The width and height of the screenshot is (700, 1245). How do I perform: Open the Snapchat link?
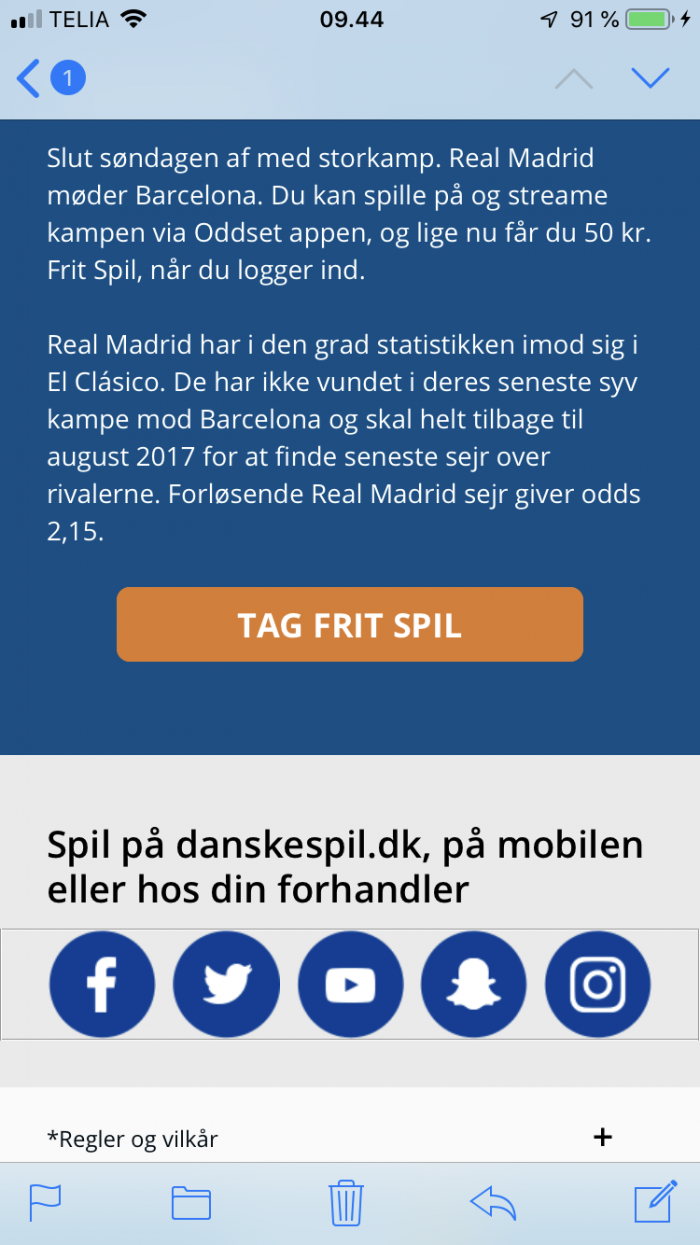[474, 984]
